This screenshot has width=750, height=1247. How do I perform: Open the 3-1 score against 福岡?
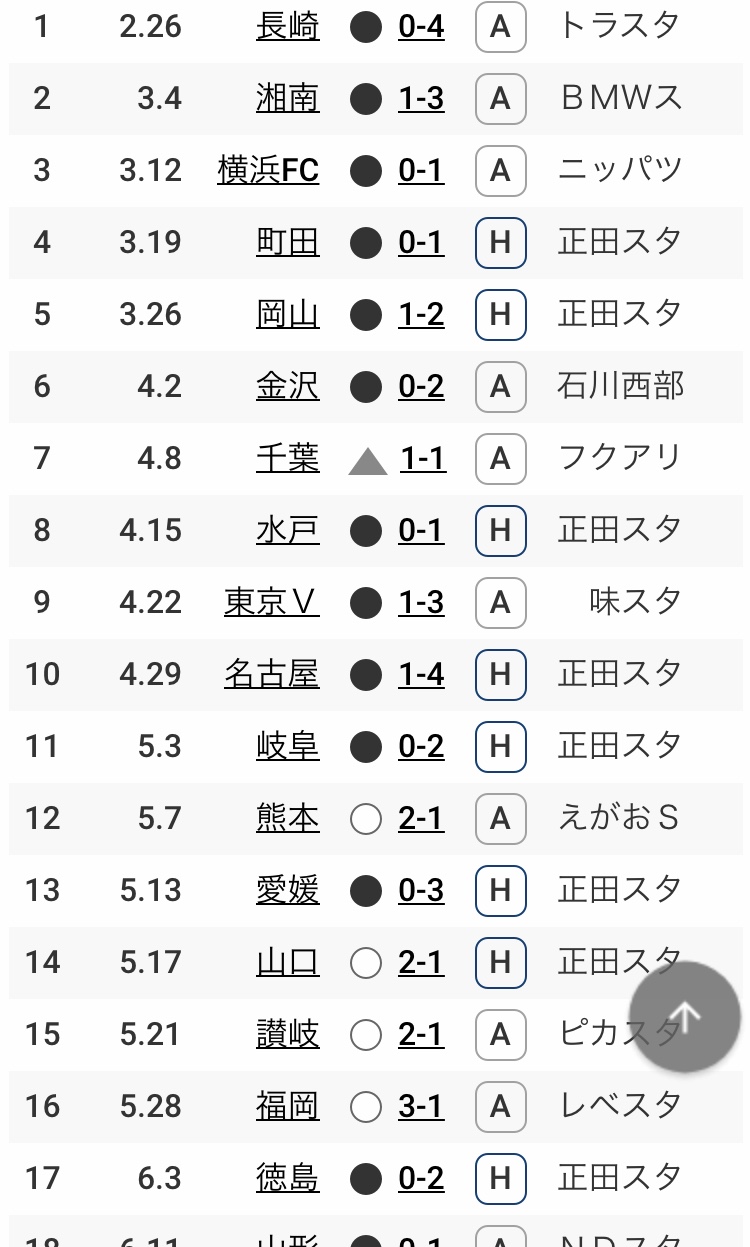tap(421, 1106)
